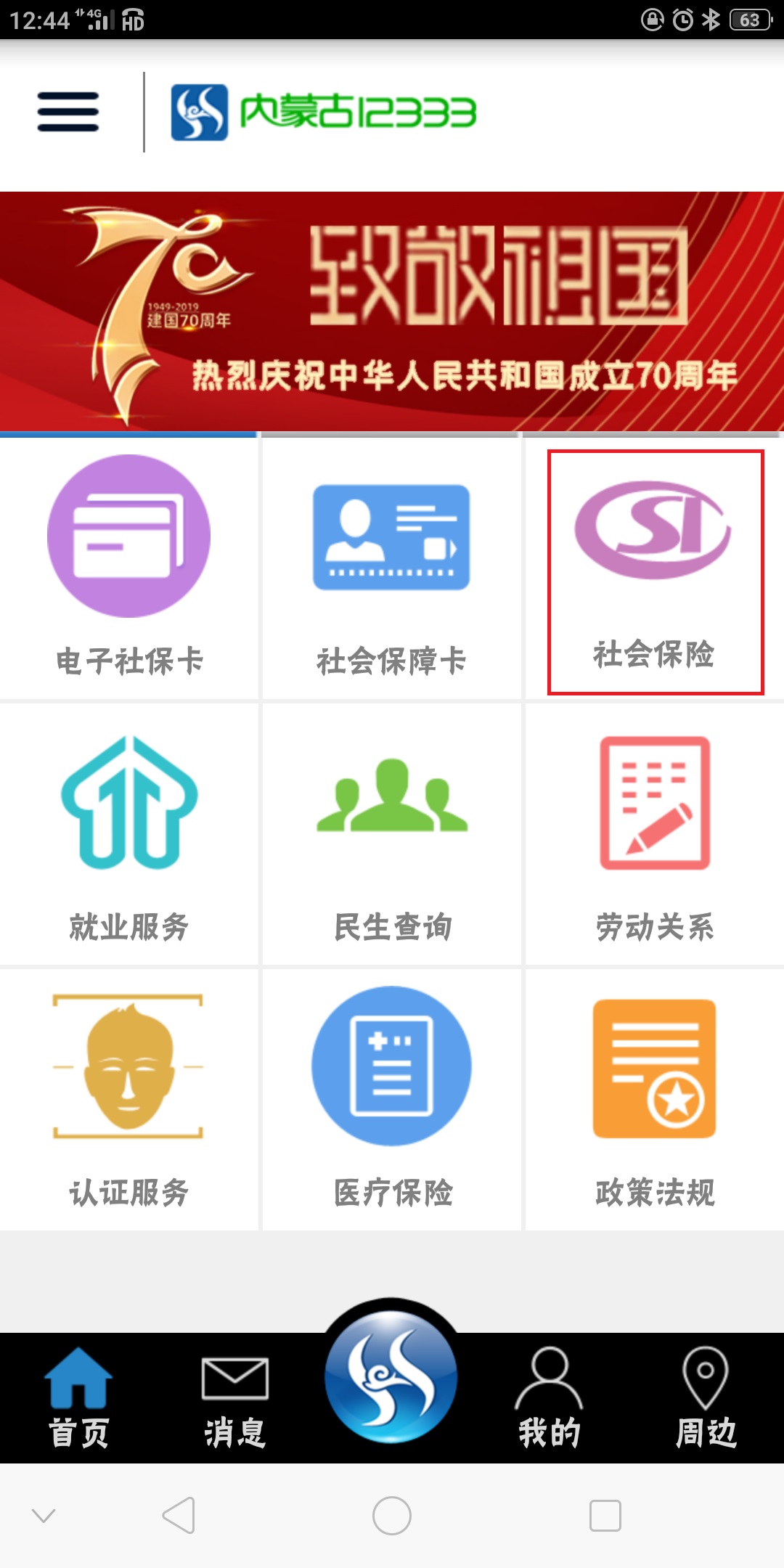Select the 社会保险 tile

pyautogui.click(x=655, y=571)
